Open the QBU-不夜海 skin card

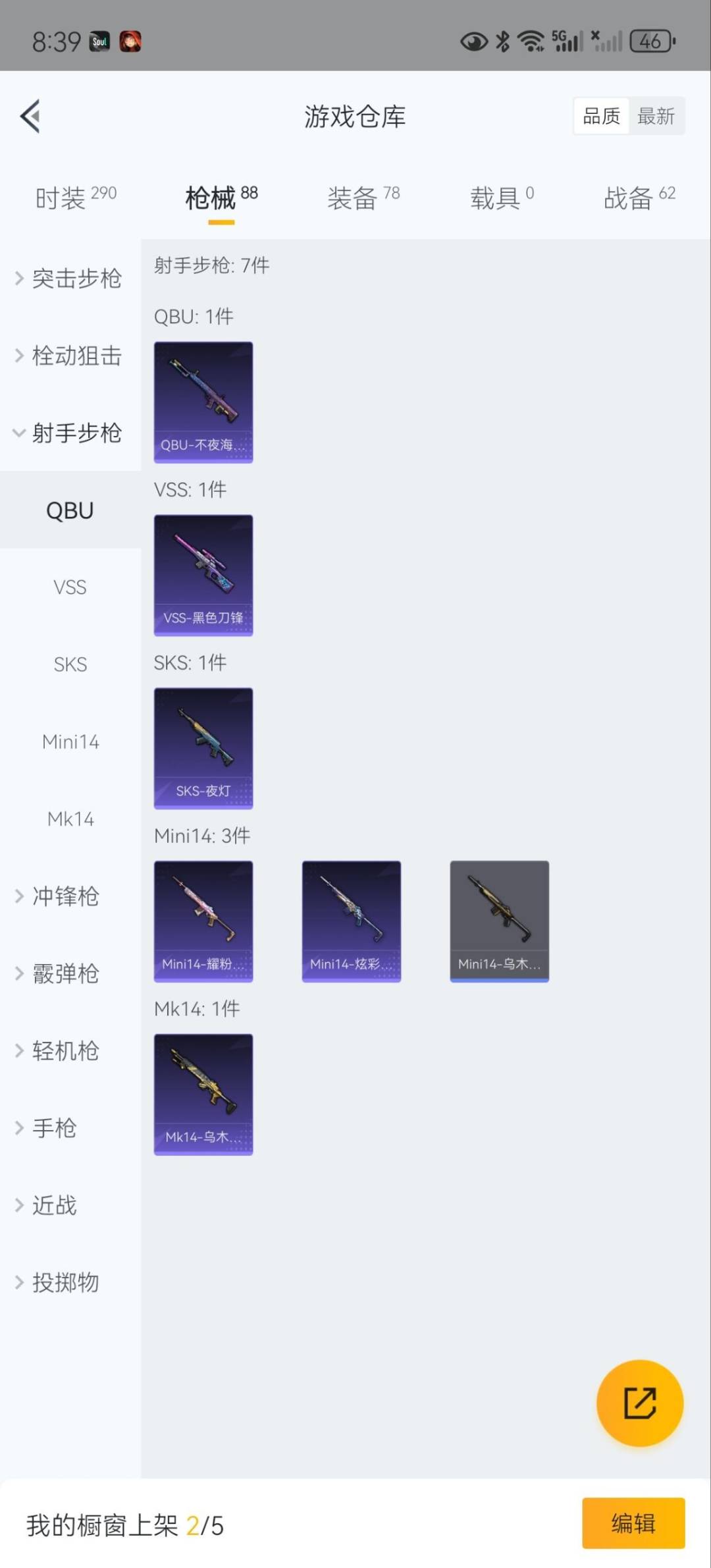tap(203, 402)
